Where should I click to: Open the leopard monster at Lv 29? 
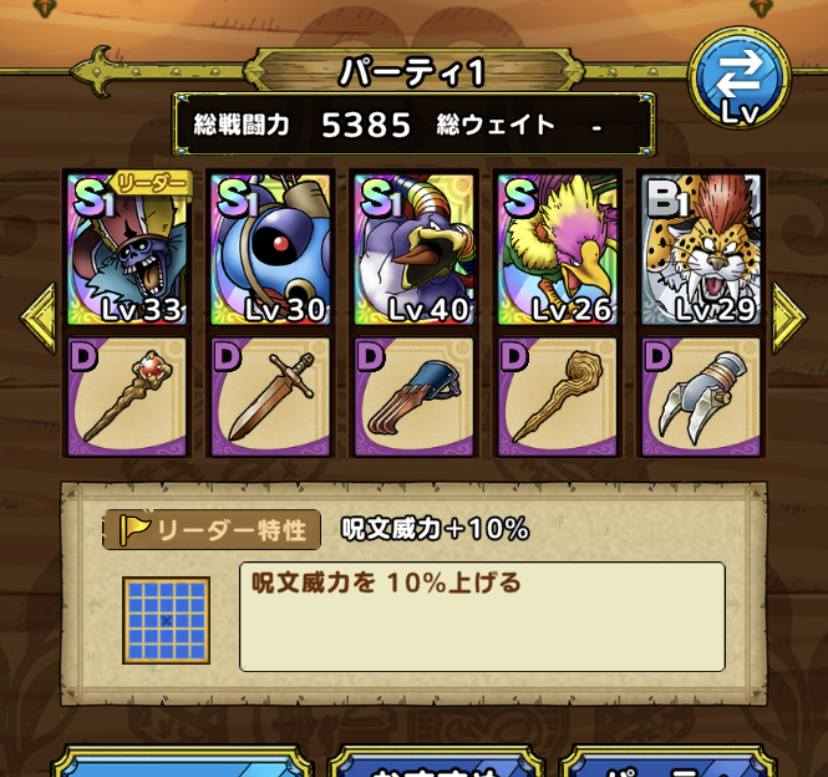click(700, 250)
